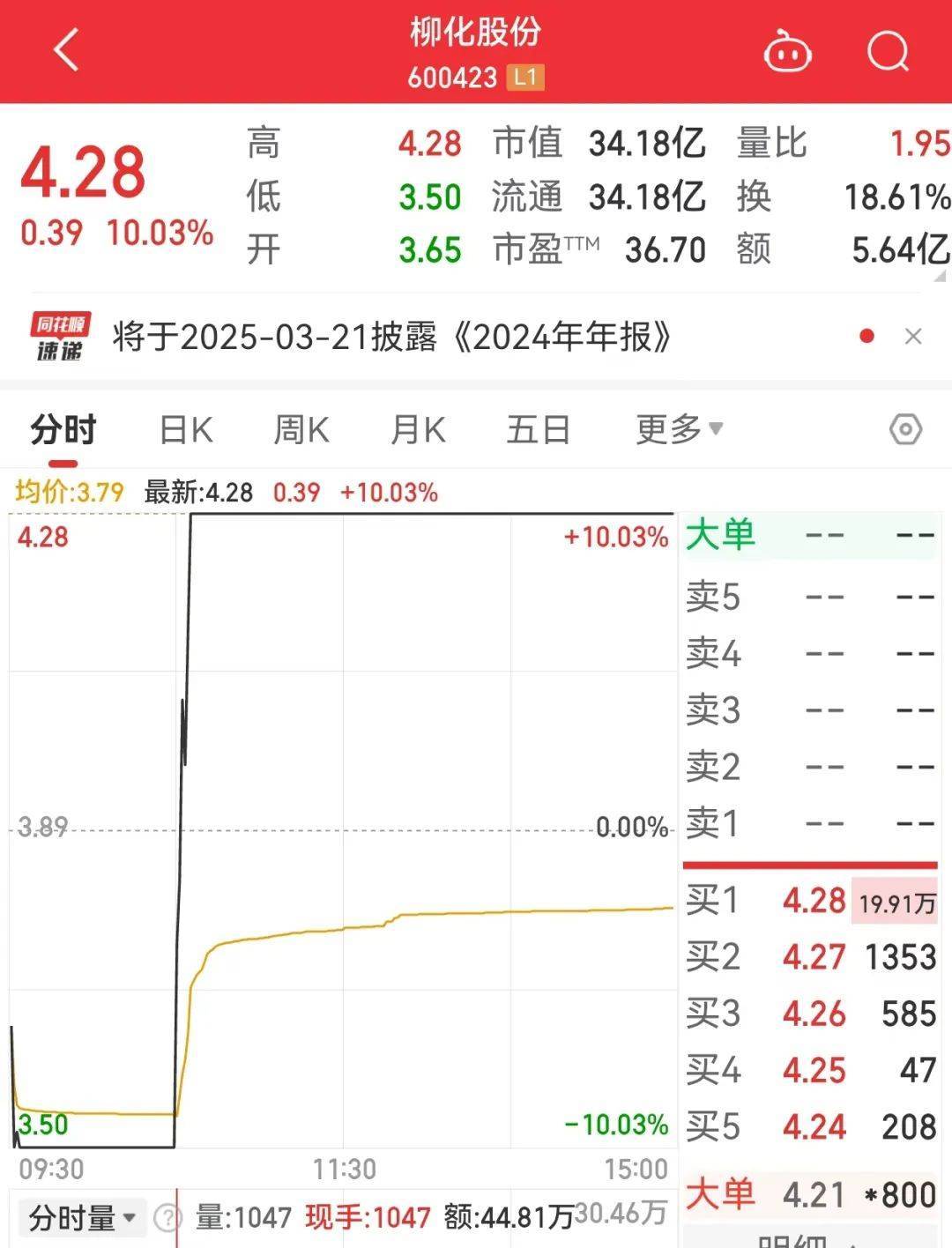Select the 日K daily chart tab
952x1248 pixels.
(185, 430)
